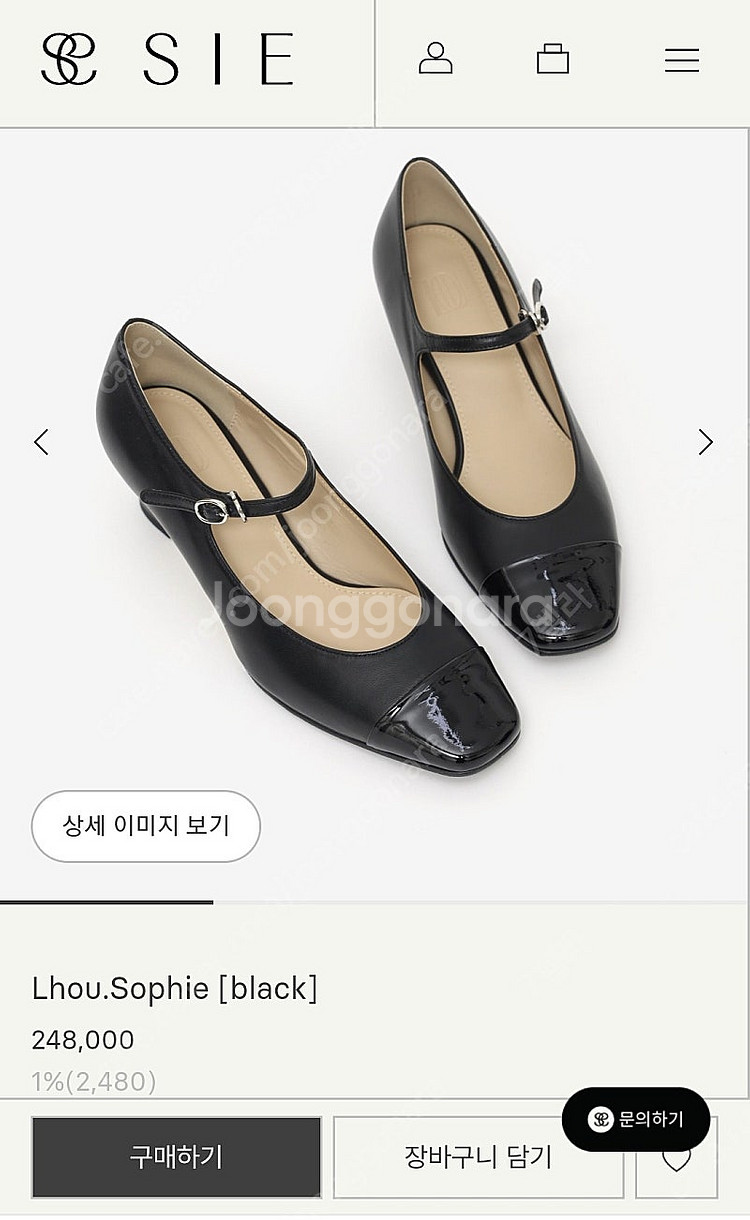Open the hamburger menu

(681, 60)
